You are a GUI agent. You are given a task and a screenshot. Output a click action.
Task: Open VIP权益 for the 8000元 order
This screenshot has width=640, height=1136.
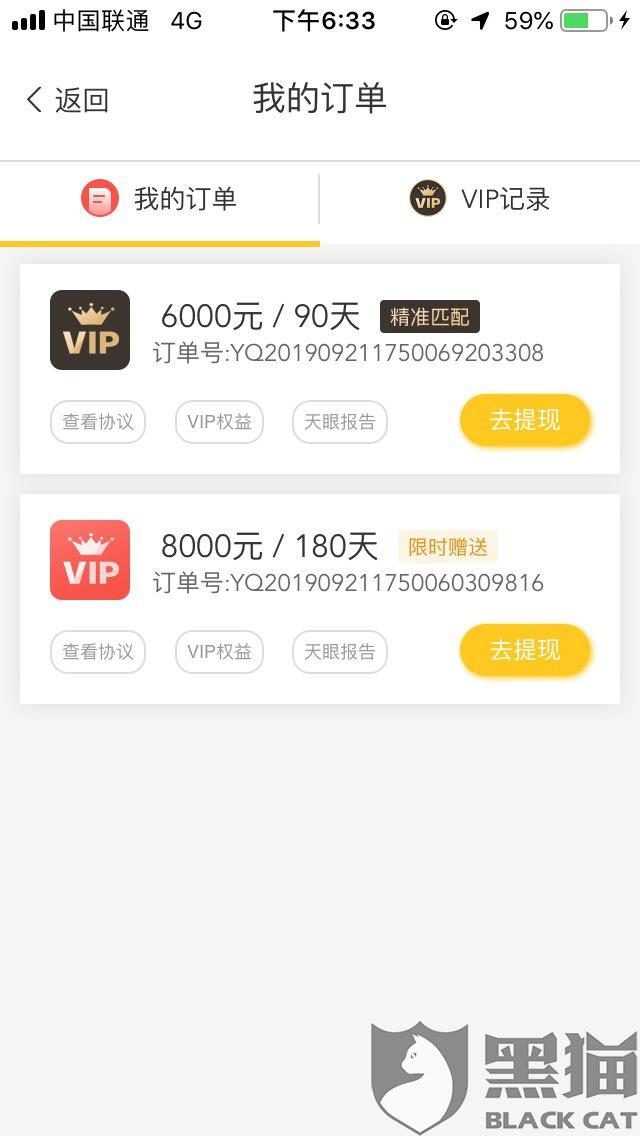[x=219, y=651]
